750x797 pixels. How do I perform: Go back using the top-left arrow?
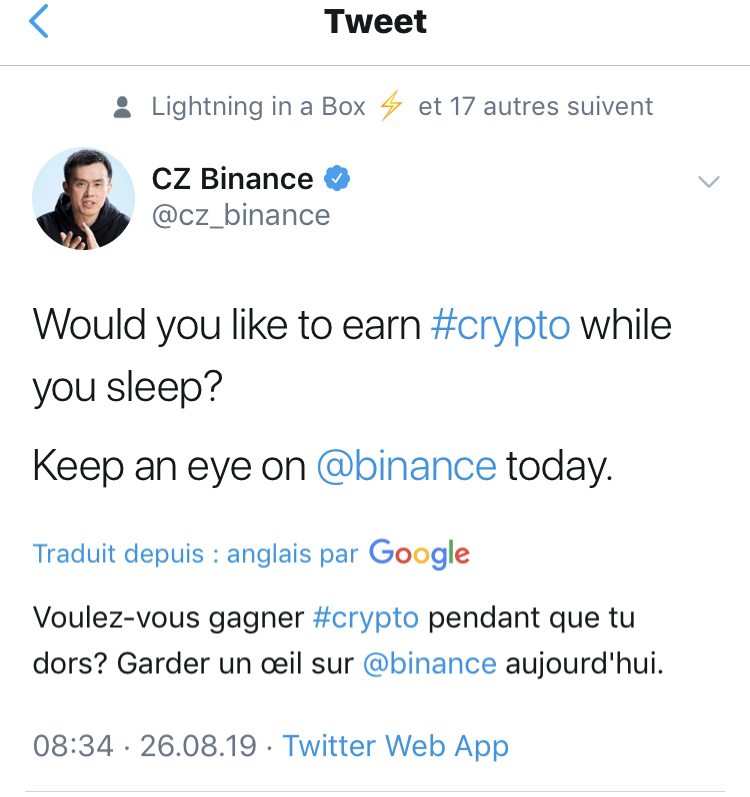(39, 22)
